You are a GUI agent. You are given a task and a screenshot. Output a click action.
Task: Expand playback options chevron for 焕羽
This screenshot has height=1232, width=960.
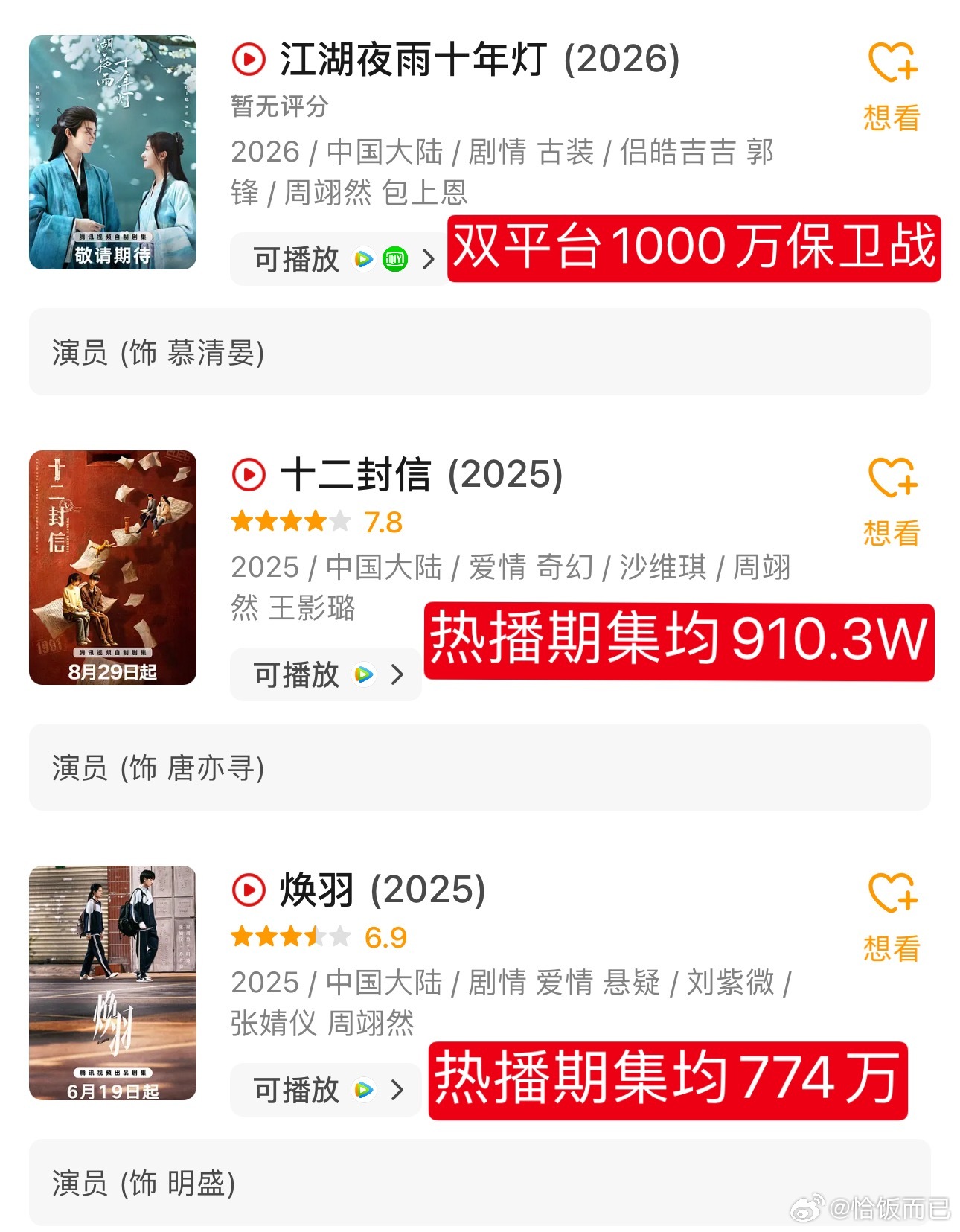pos(397,1090)
